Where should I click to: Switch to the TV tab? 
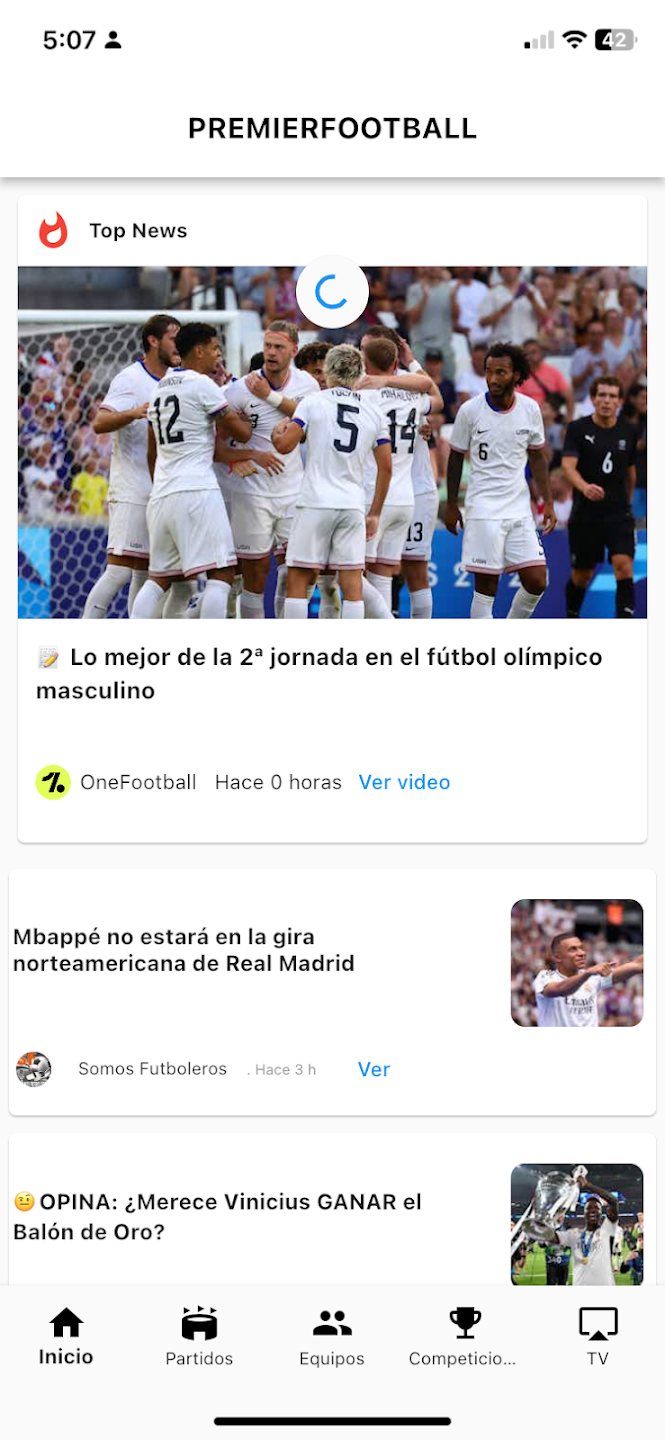[x=598, y=1336]
